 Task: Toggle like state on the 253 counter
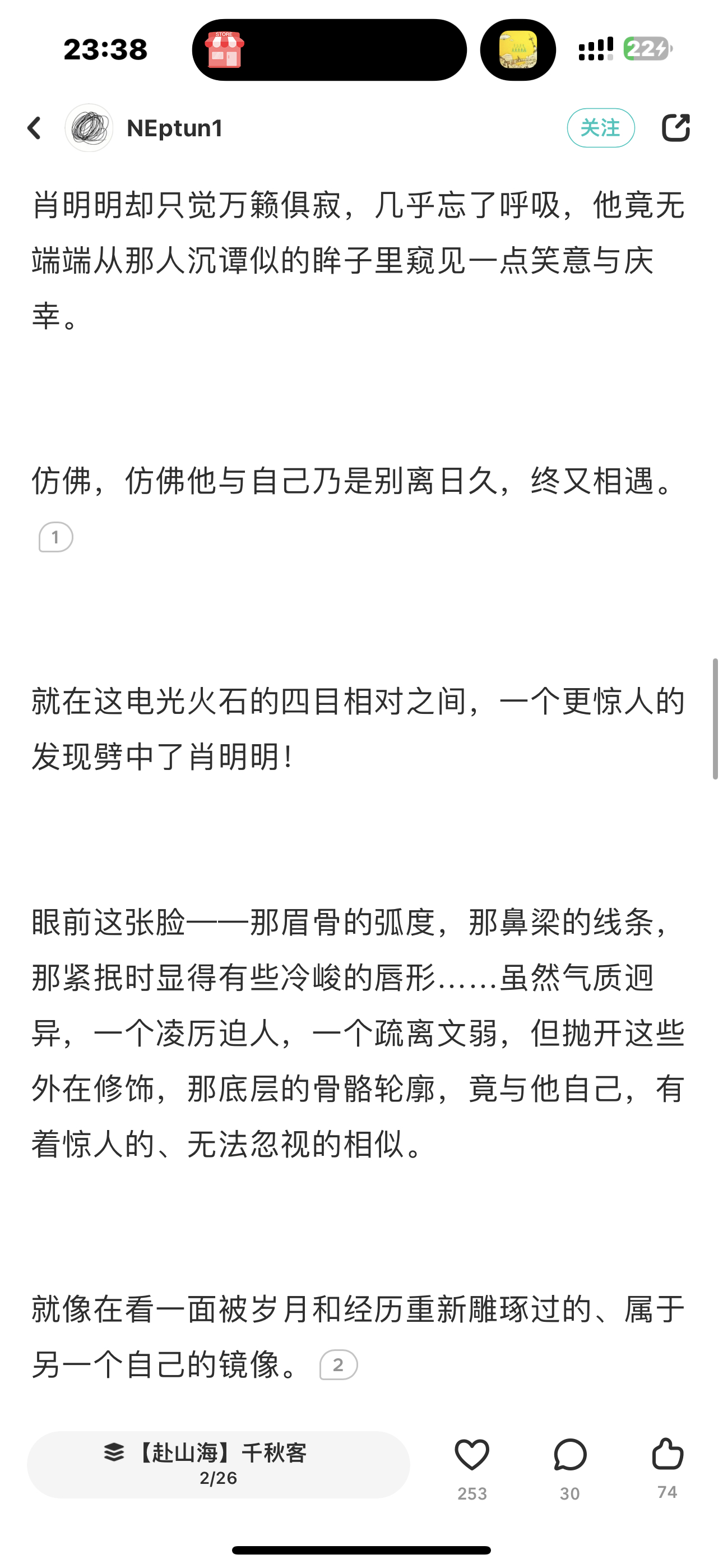pos(472,1492)
